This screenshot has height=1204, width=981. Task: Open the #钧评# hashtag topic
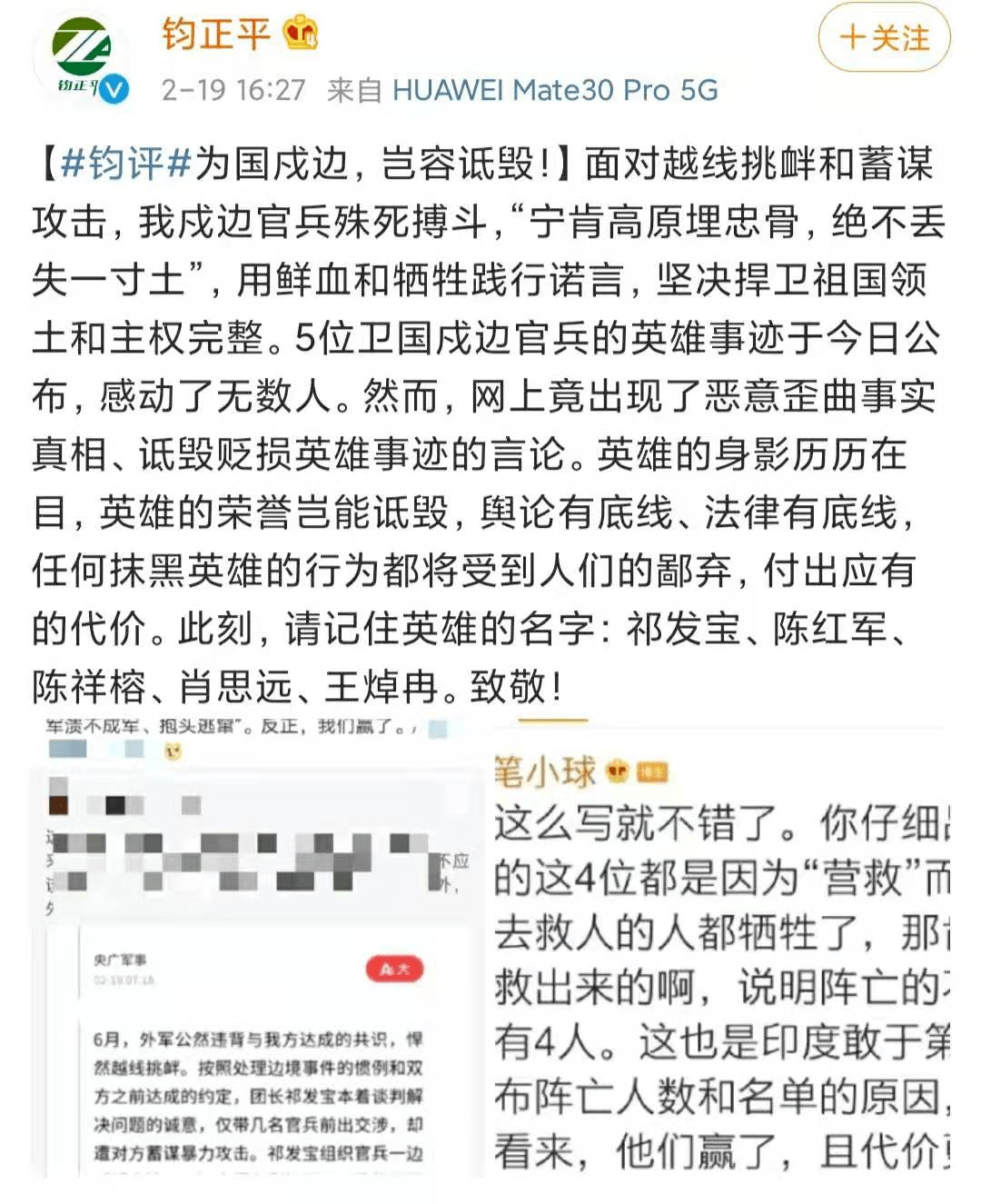(x=126, y=164)
